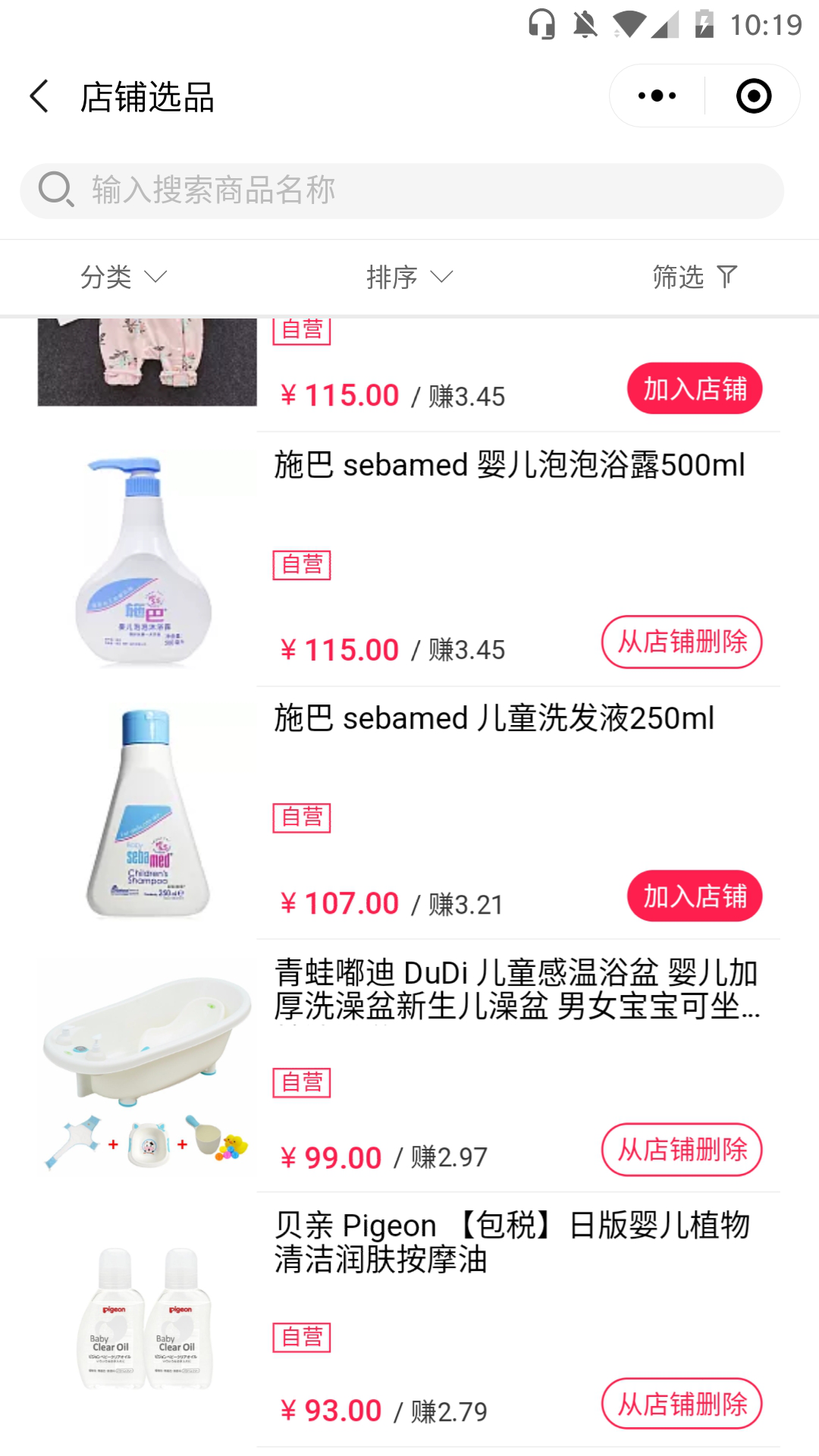The width and height of the screenshot is (819, 1456).
Task: Remove 青蛙嘟迪 DuDi 浴盆 from the store
Action: pos(681,1150)
